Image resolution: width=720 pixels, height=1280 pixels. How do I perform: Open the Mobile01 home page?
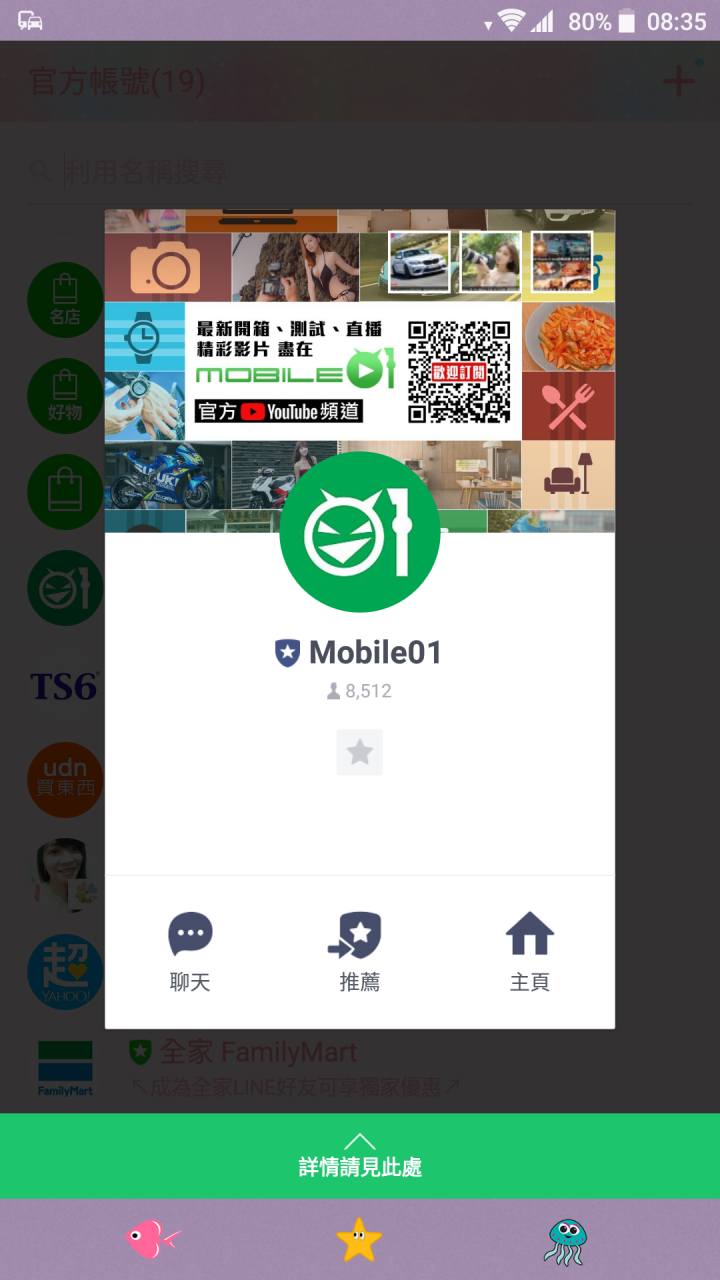coord(529,950)
